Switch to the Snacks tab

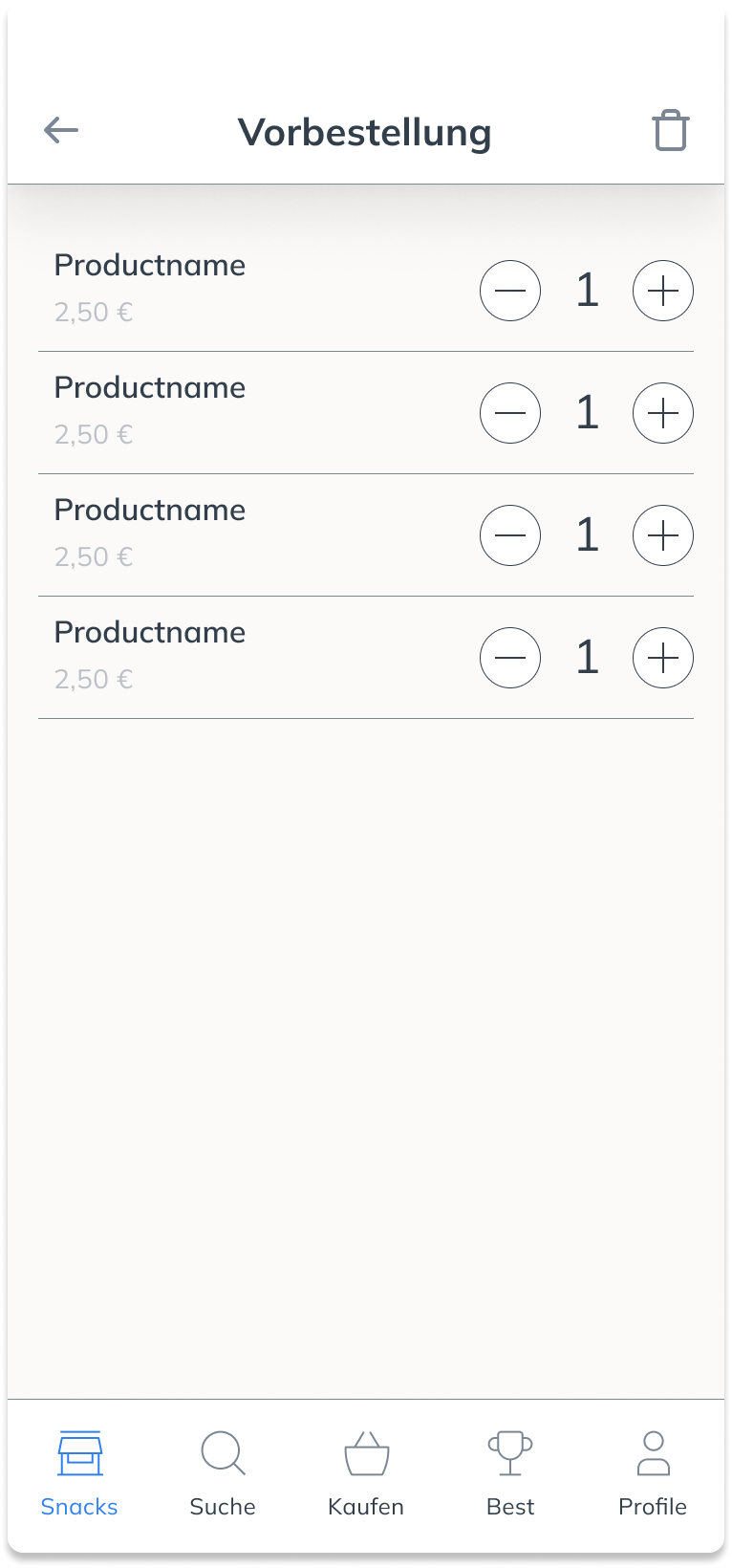[x=79, y=1473]
